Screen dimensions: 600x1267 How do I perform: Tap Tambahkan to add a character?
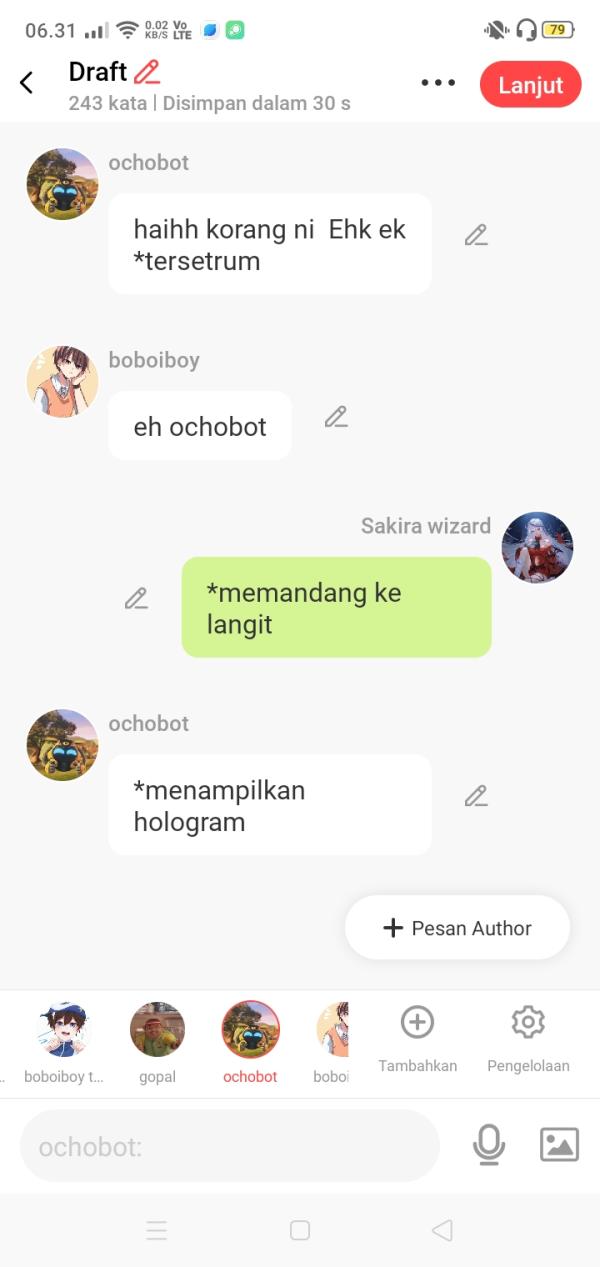point(417,1036)
